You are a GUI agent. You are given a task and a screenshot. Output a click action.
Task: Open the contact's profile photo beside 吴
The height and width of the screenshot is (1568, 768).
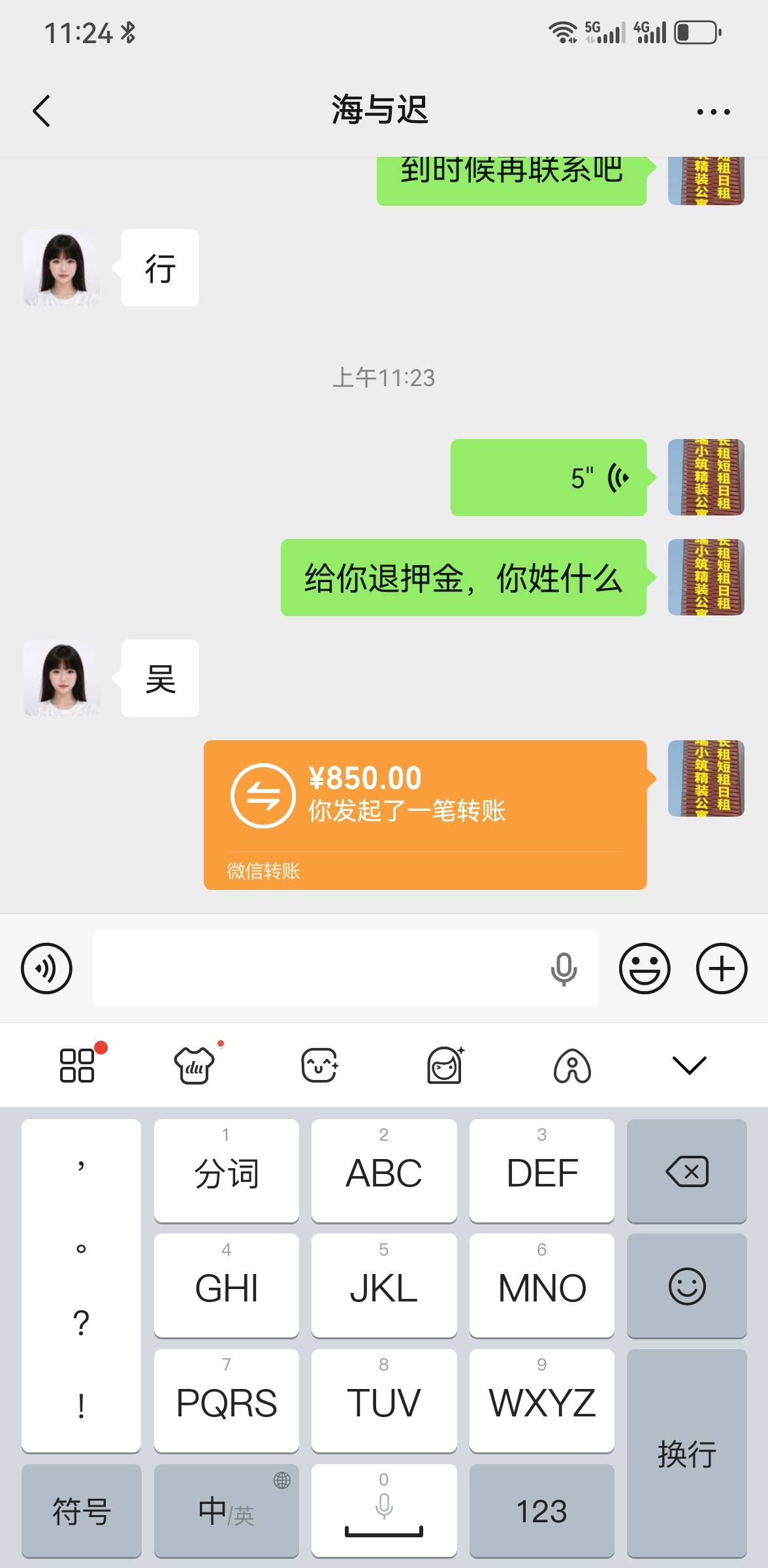[x=62, y=678]
